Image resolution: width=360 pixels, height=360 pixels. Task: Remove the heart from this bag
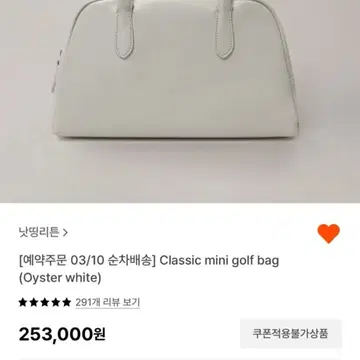(328, 233)
